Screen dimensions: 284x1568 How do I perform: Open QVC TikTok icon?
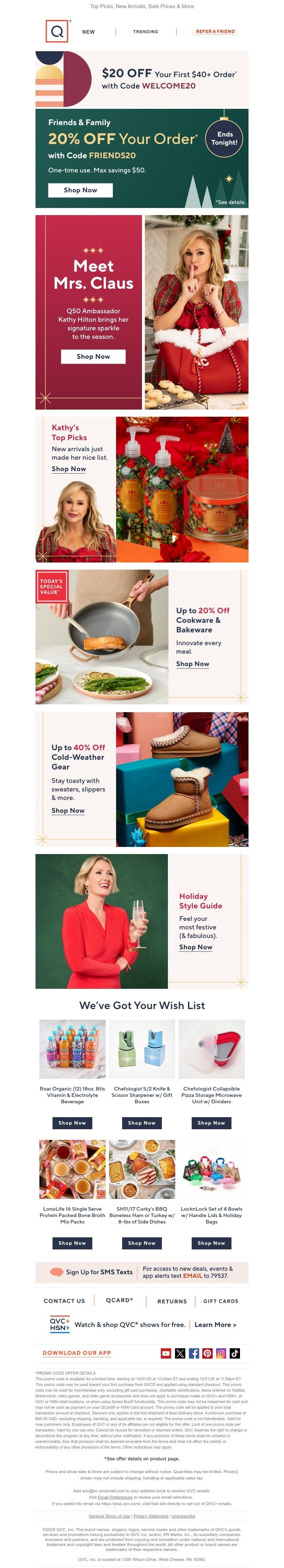pyautogui.click(x=235, y=1353)
